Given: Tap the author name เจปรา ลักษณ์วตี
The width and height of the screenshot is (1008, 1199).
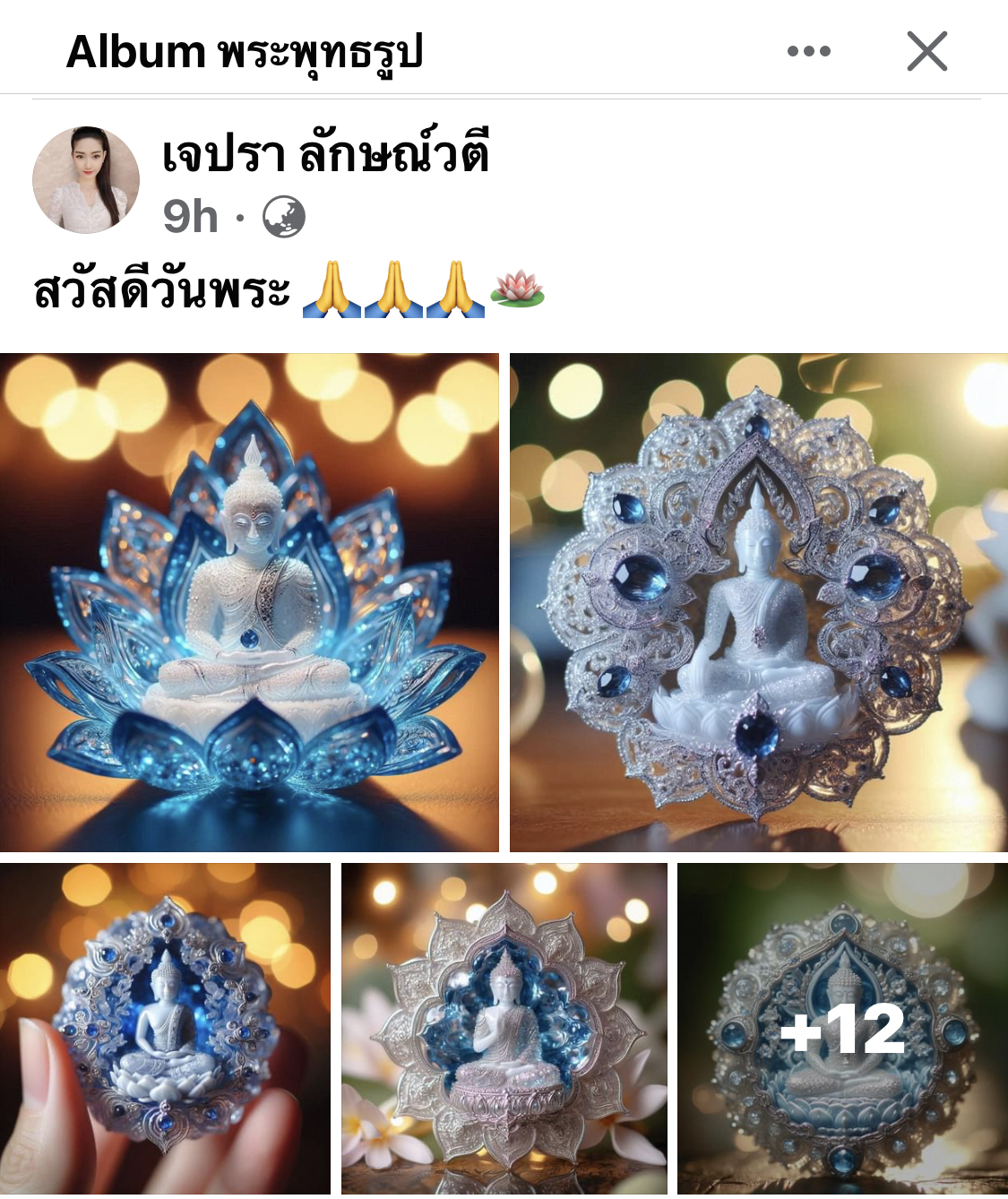Looking at the screenshot, I should [325, 153].
